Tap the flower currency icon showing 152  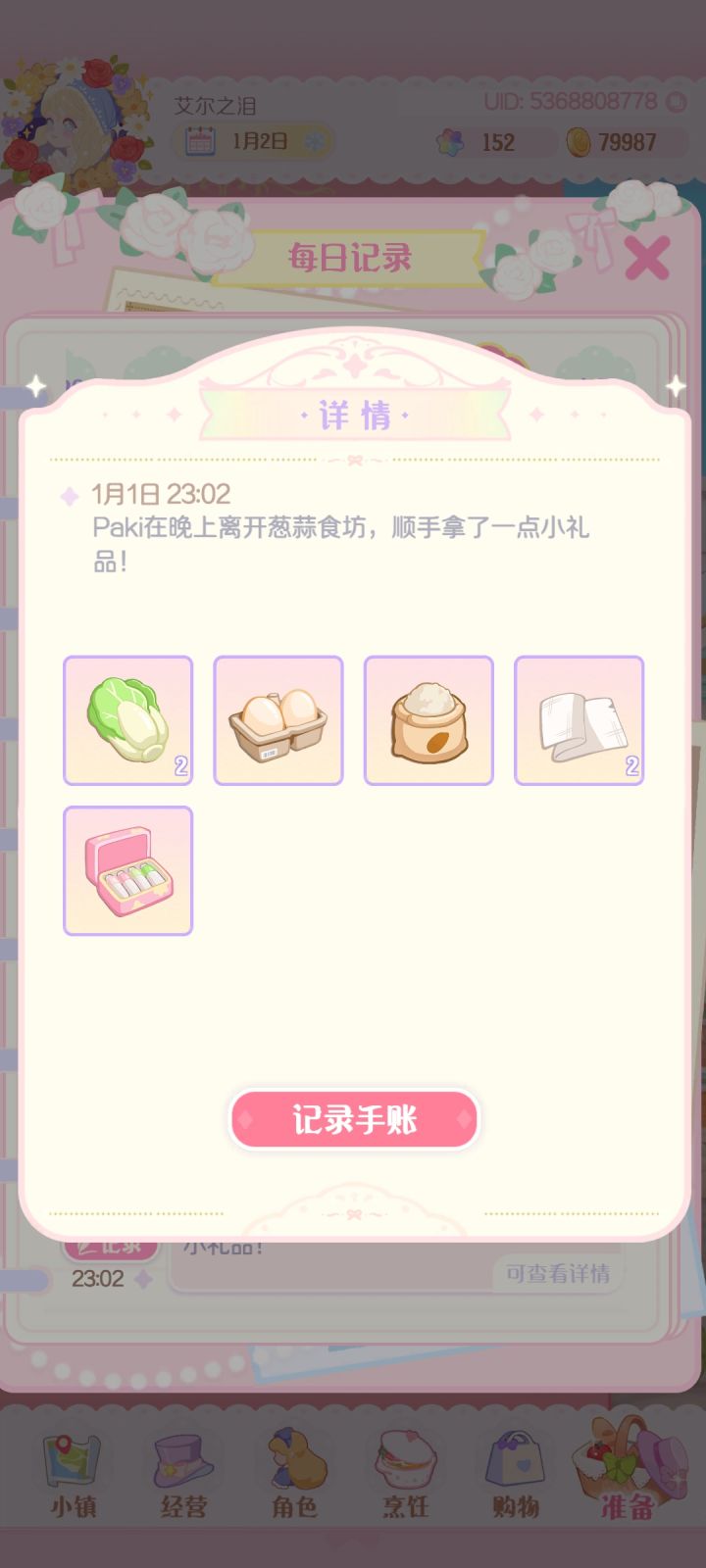click(x=449, y=142)
